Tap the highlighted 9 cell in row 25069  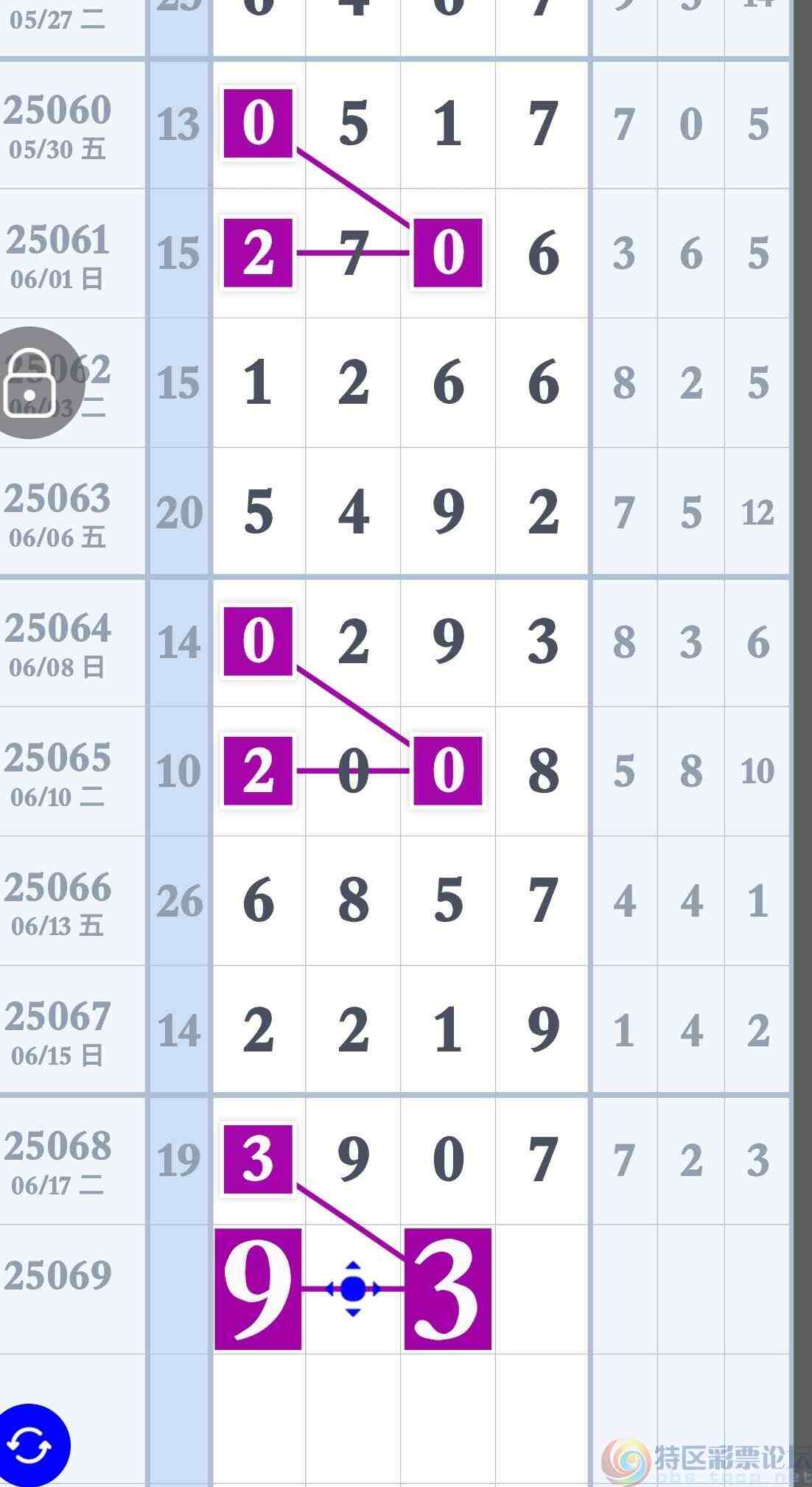[258, 1289]
